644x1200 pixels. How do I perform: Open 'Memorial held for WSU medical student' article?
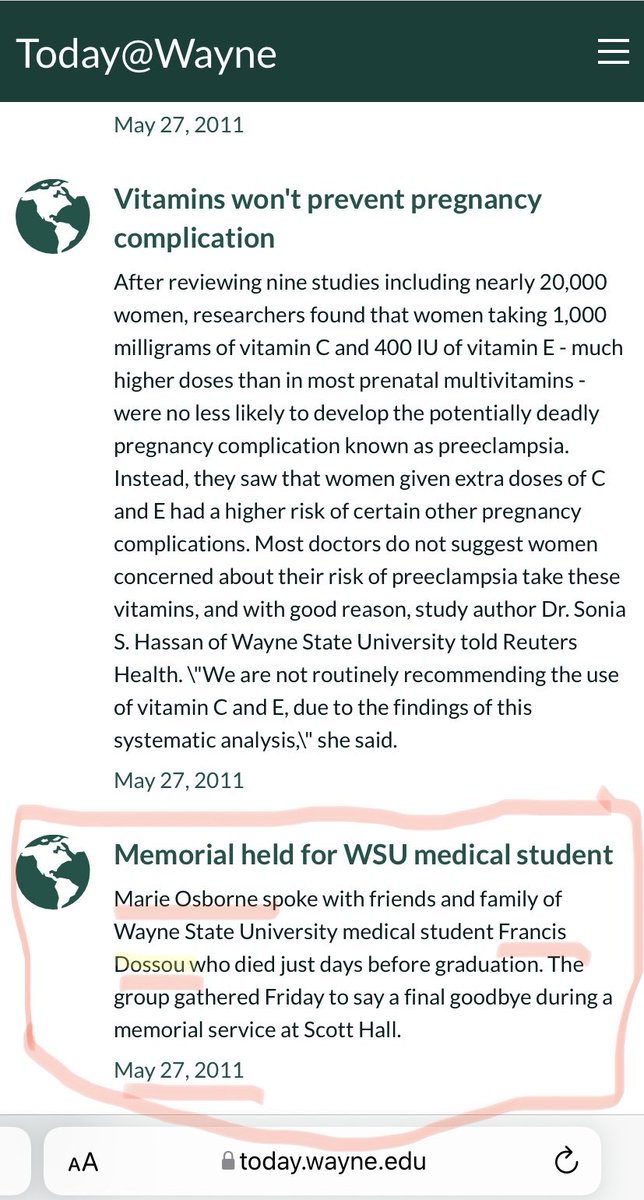(x=363, y=854)
